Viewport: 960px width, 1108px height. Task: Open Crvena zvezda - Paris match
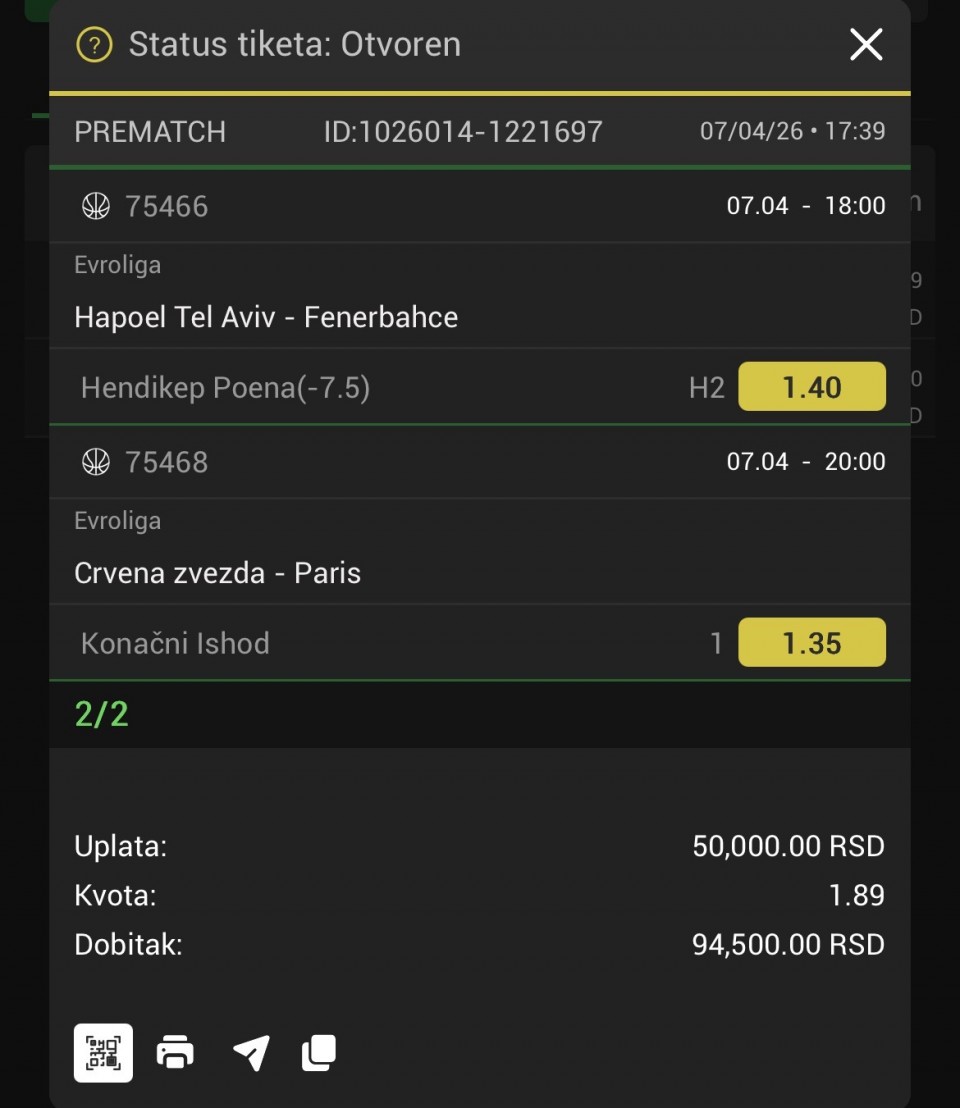[x=217, y=574]
